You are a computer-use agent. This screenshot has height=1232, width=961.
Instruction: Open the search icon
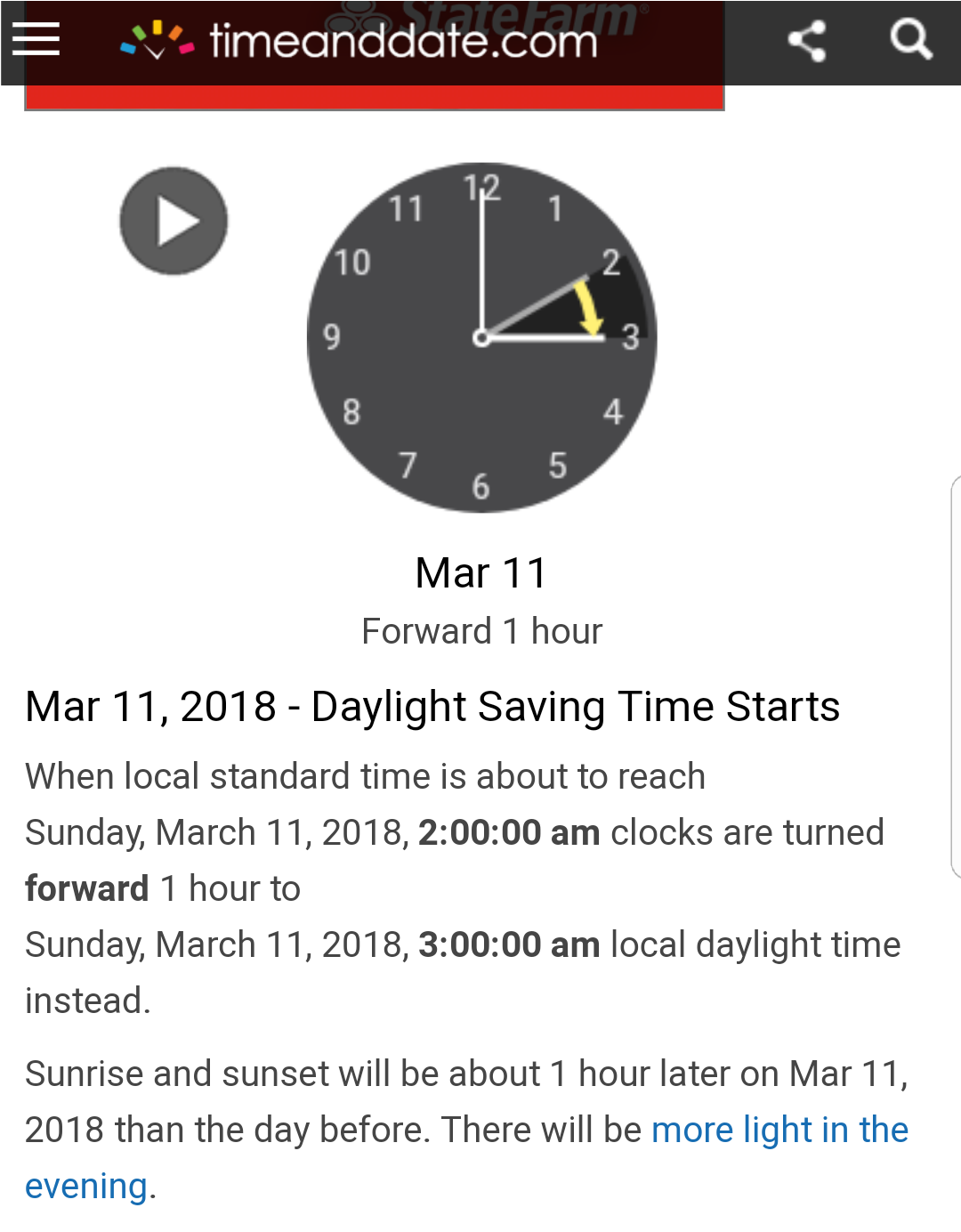point(910,39)
